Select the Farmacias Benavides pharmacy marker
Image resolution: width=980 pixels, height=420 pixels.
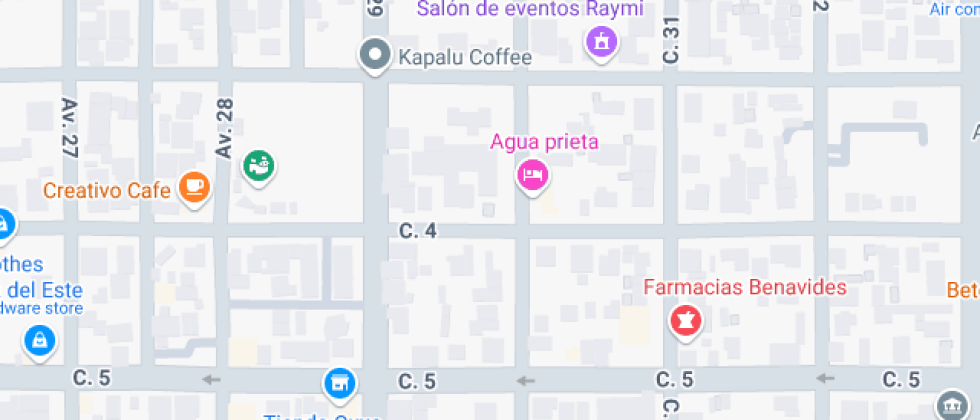687,321
